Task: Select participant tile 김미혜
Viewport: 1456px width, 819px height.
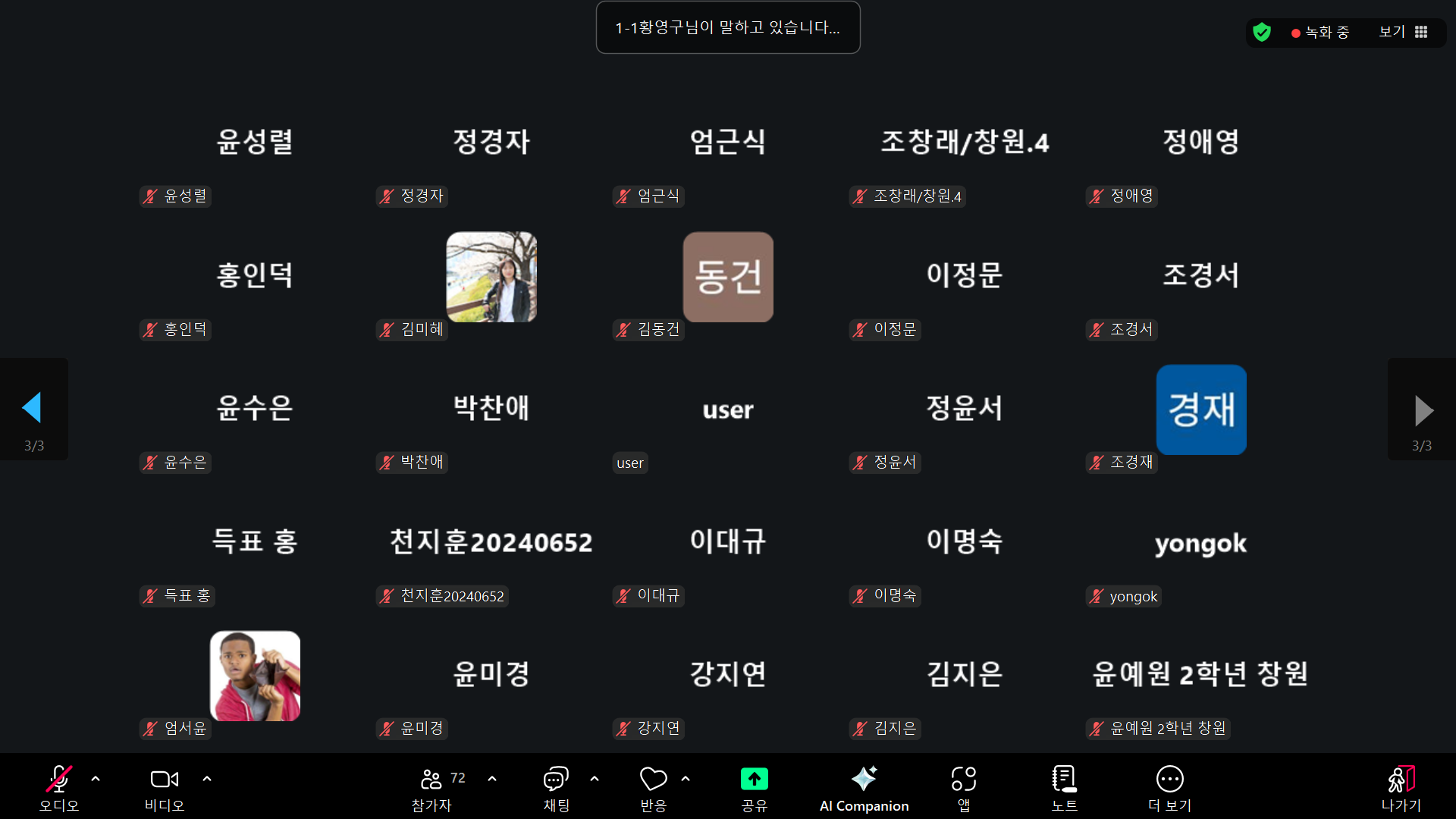Action: (x=491, y=278)
